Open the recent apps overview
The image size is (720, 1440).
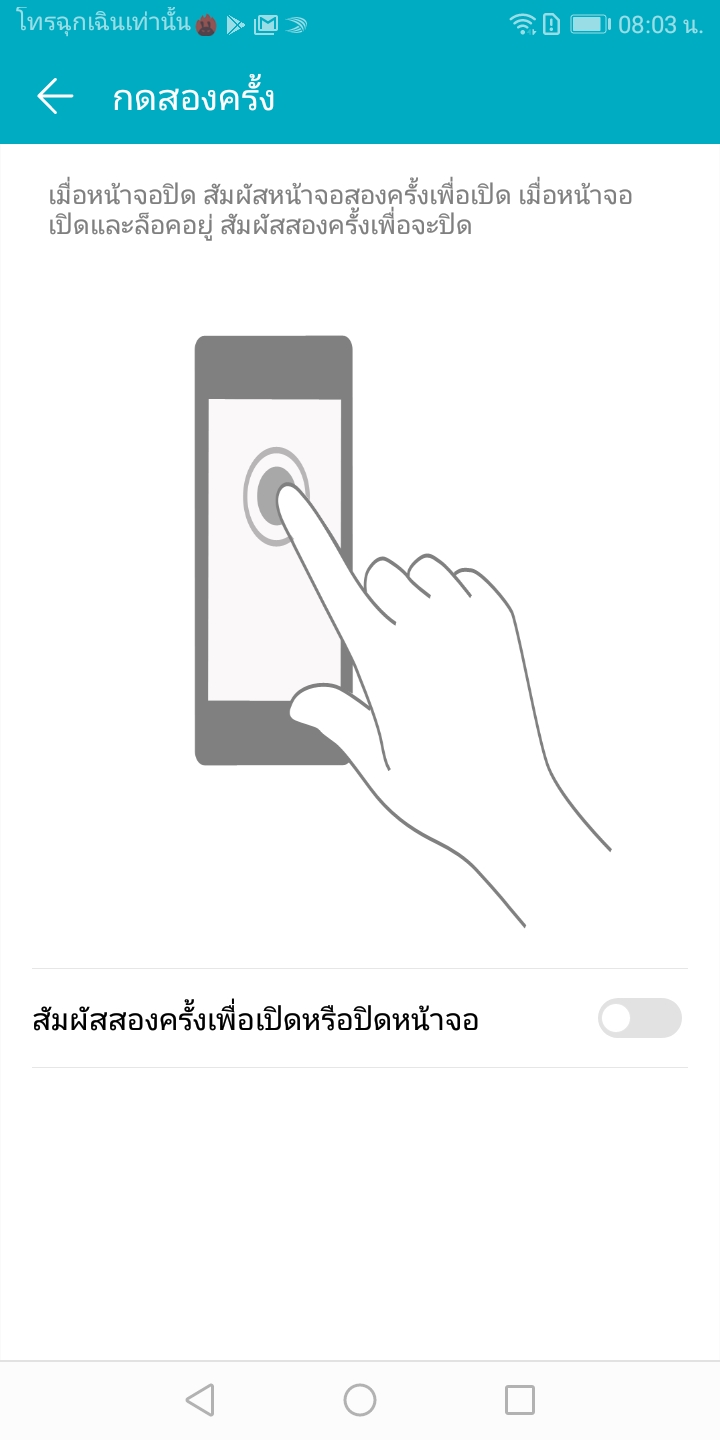pyautogui.click(x=519, y=1399)
